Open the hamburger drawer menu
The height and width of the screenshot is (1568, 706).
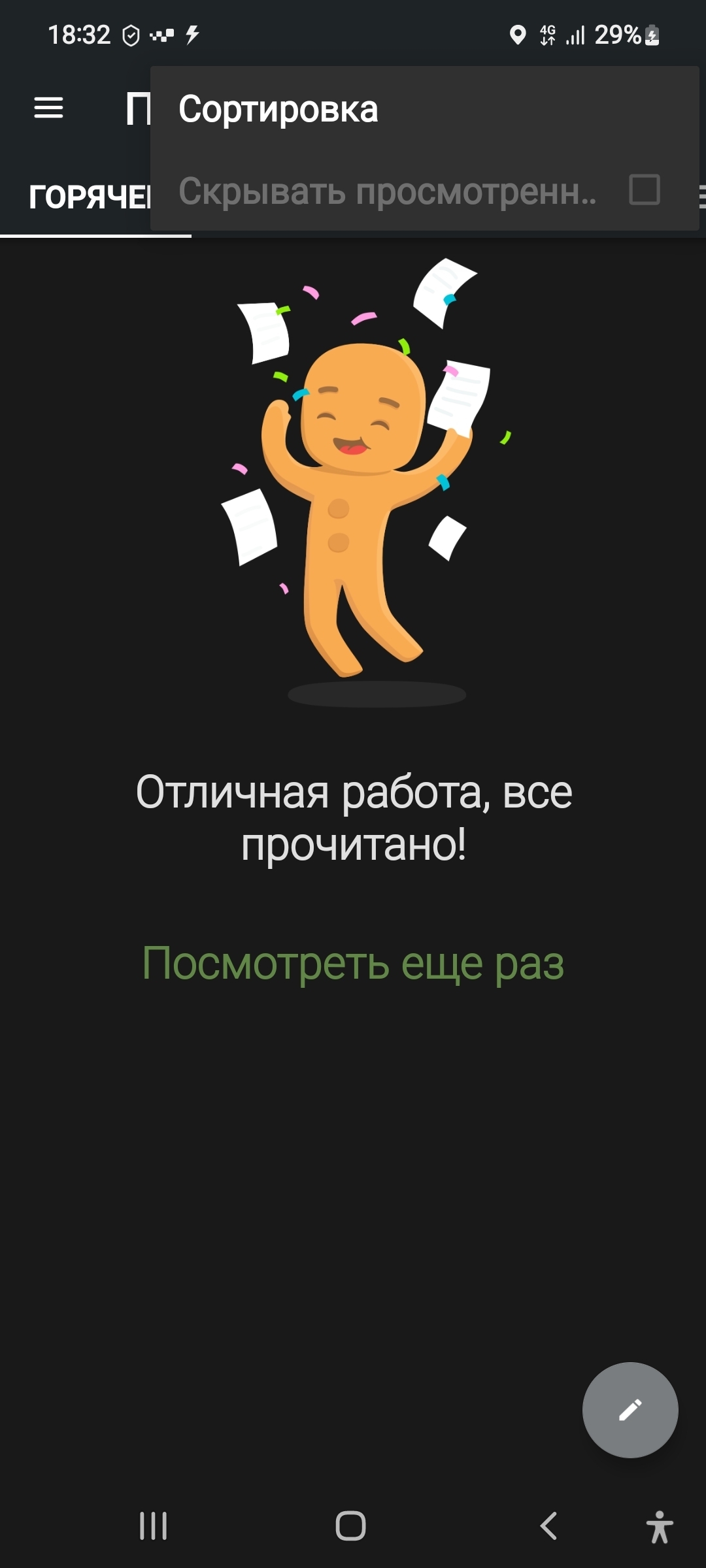[49, 108]
